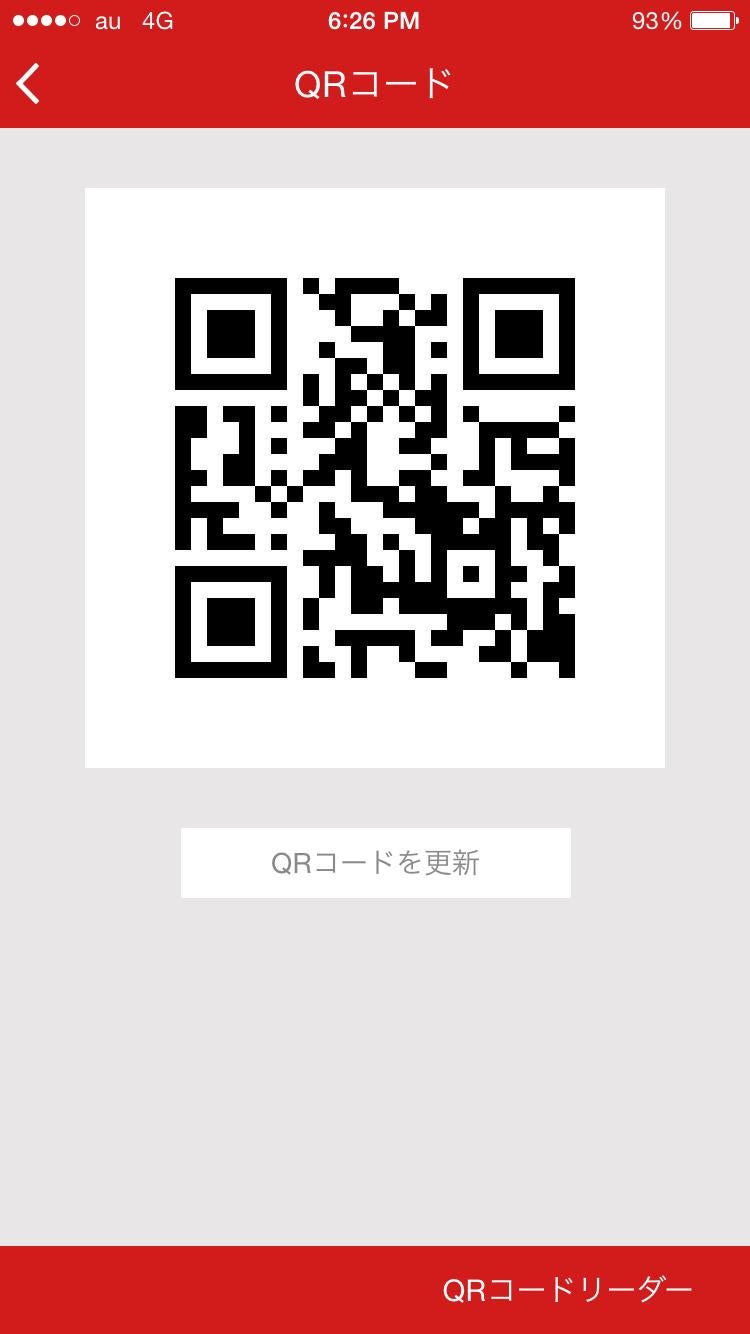The width and height of the screenshot is (750, 1334).
Task: Select the QRコードリーダー tab at bottom
Action: (x=565, y=1291)
